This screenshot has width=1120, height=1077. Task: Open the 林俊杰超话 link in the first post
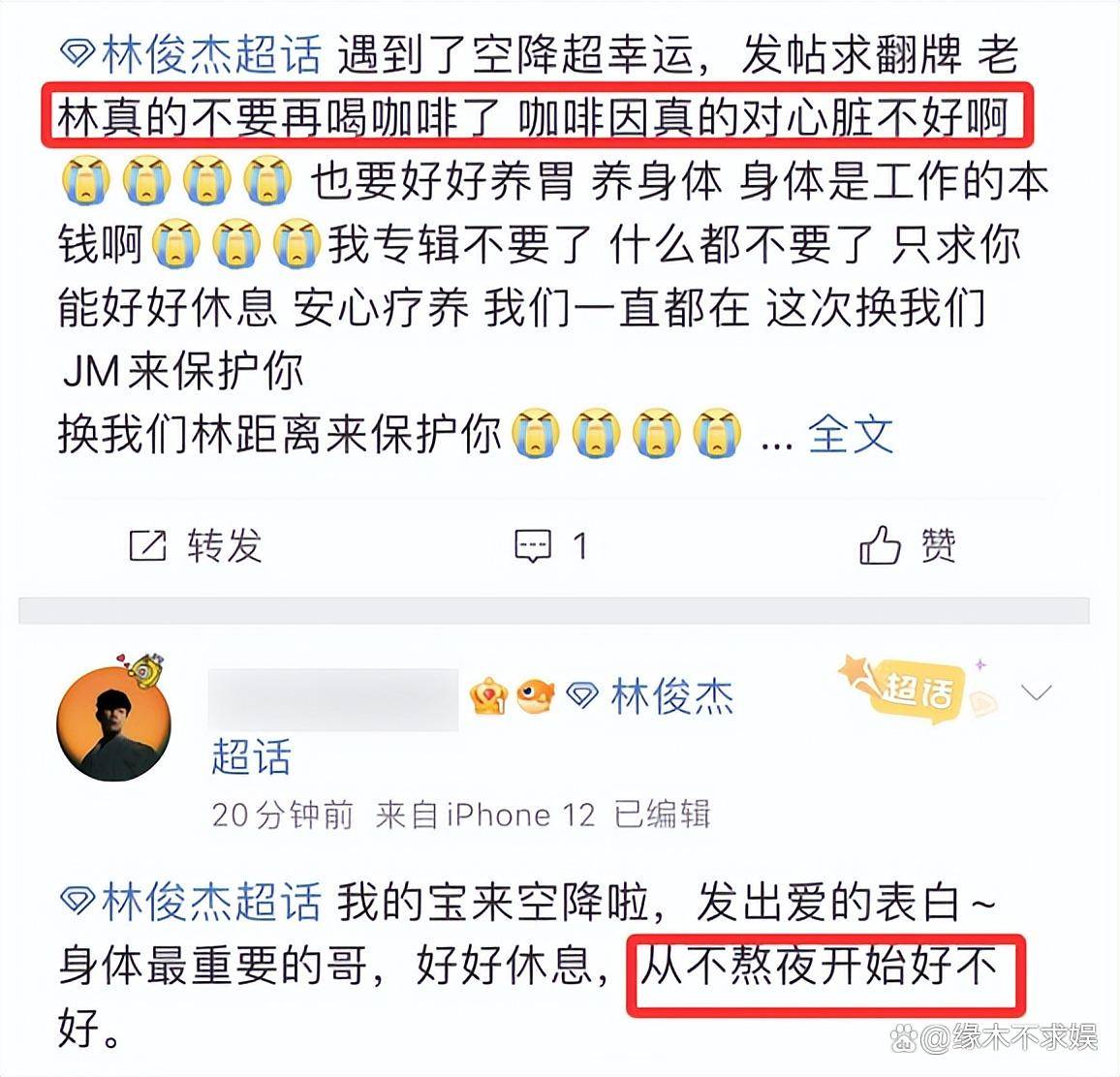click(x=191, y=54)
